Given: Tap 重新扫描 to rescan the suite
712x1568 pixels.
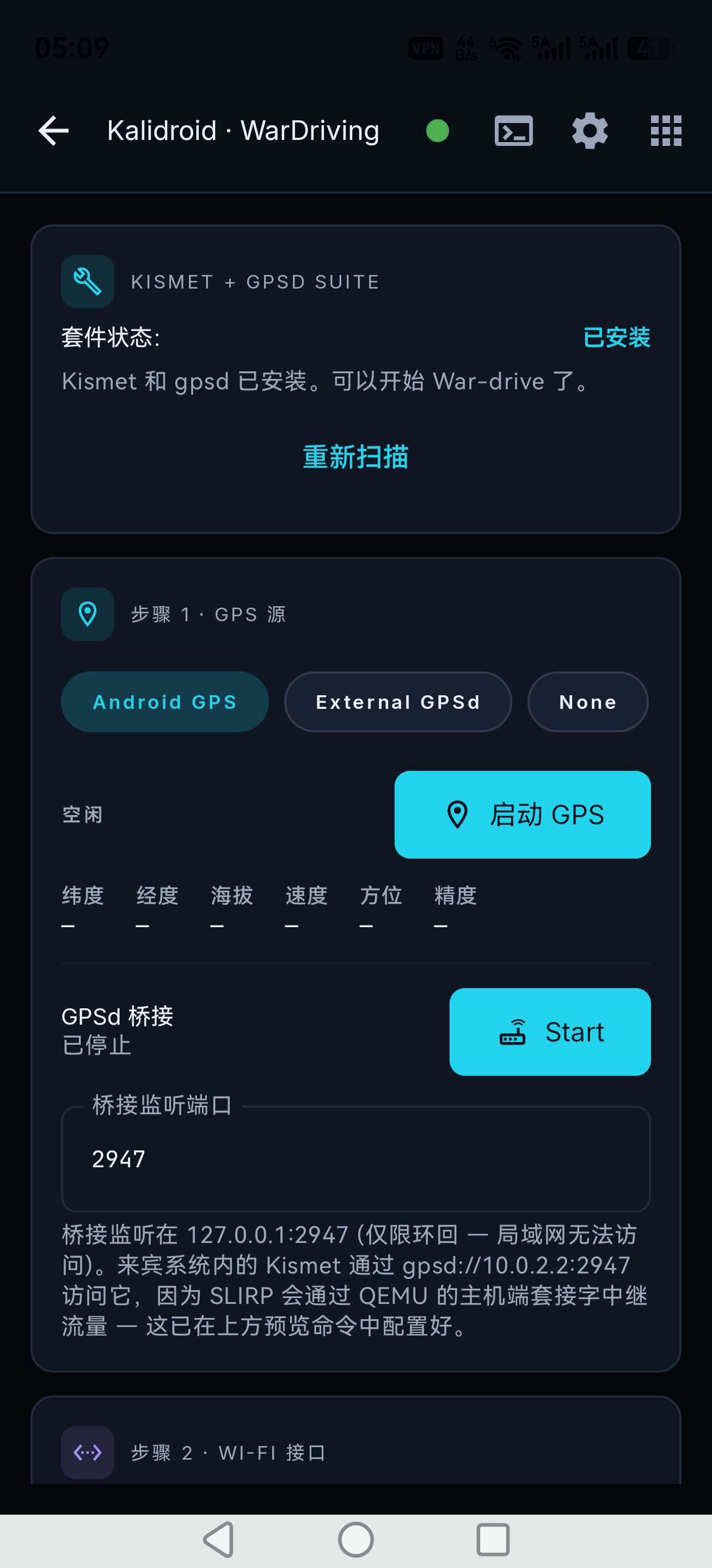Looking at the screenshot, I should pos(355,457).
